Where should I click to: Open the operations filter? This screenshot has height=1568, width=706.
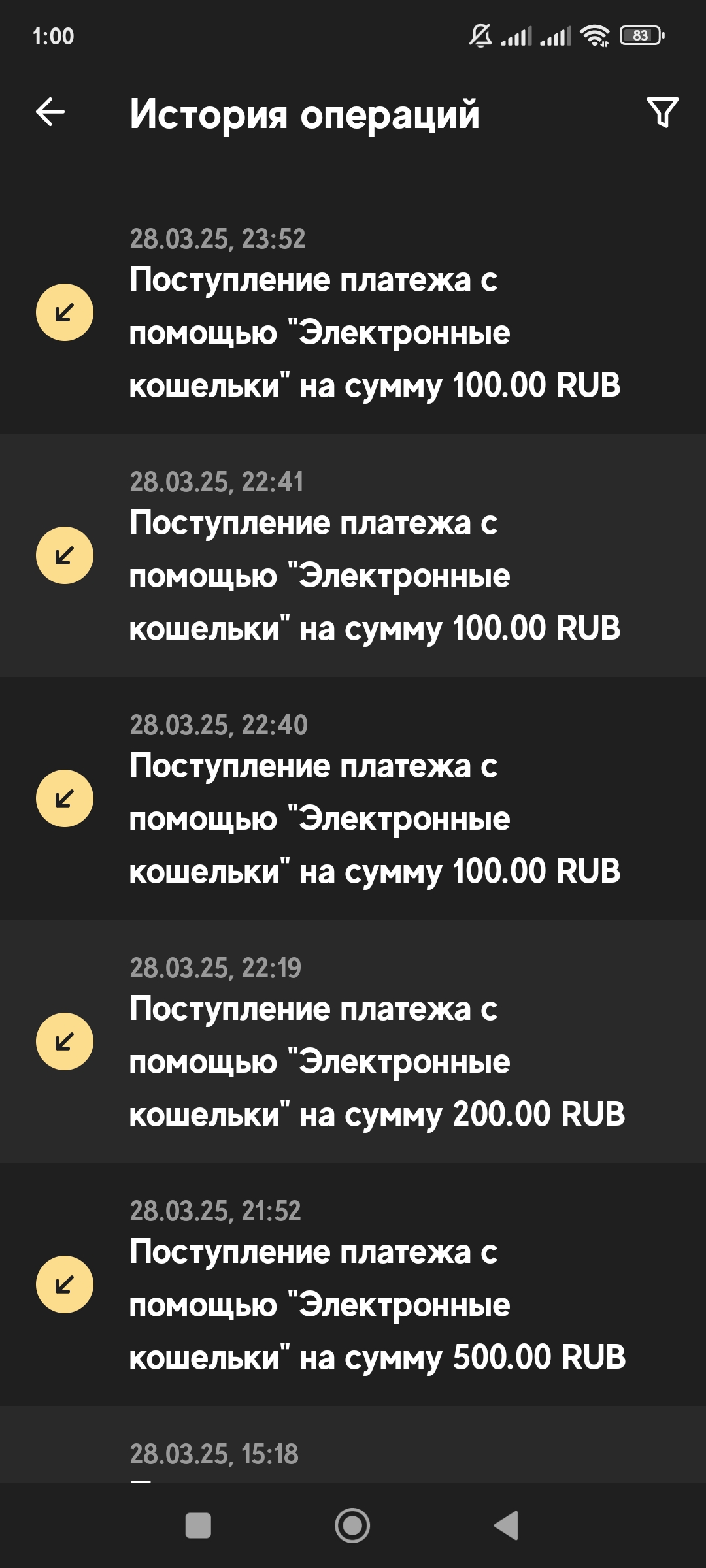pos(662,112)
